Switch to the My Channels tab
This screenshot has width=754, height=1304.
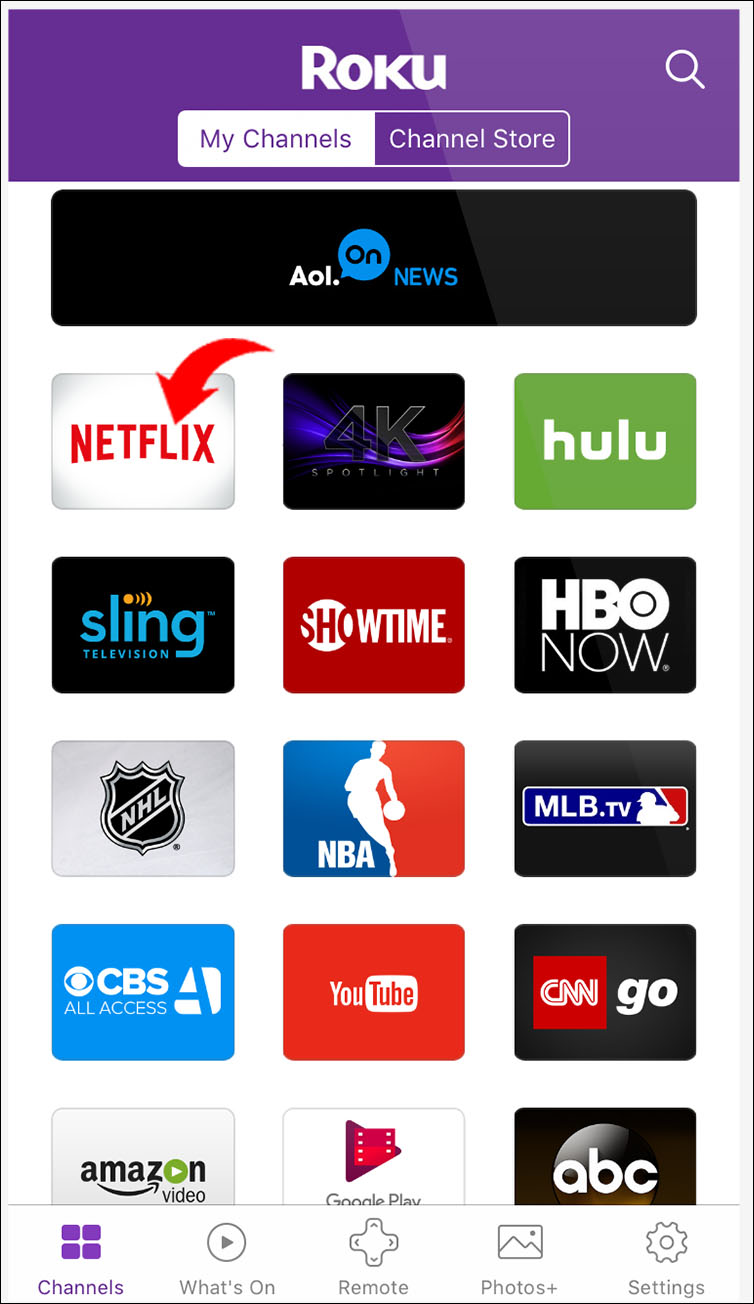[276, 138]
